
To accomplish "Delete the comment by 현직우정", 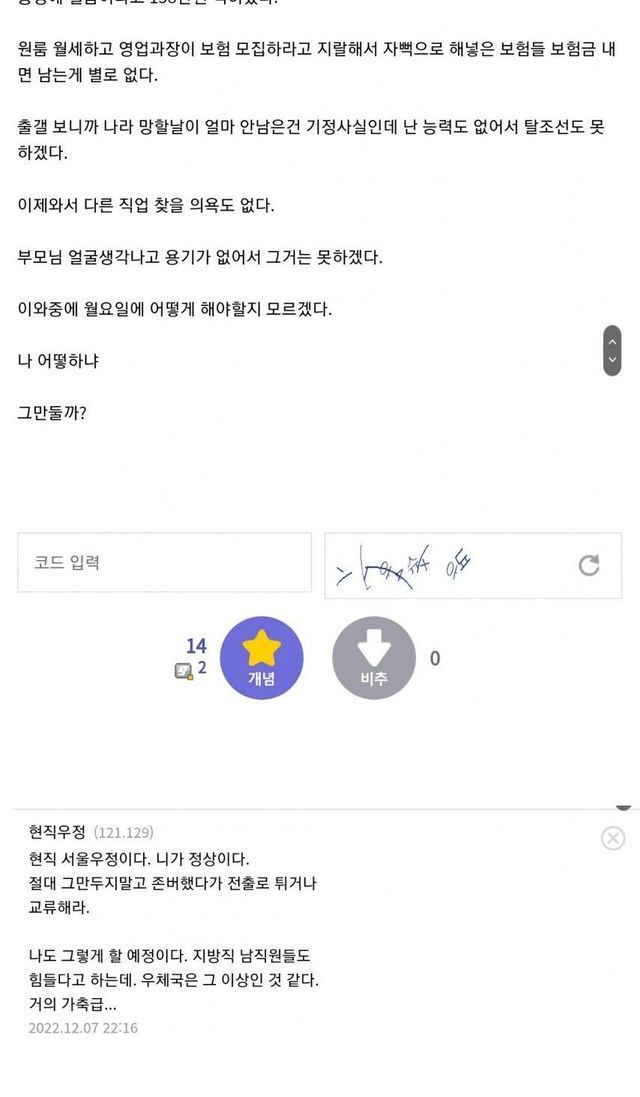I will [x=612, y=838].
